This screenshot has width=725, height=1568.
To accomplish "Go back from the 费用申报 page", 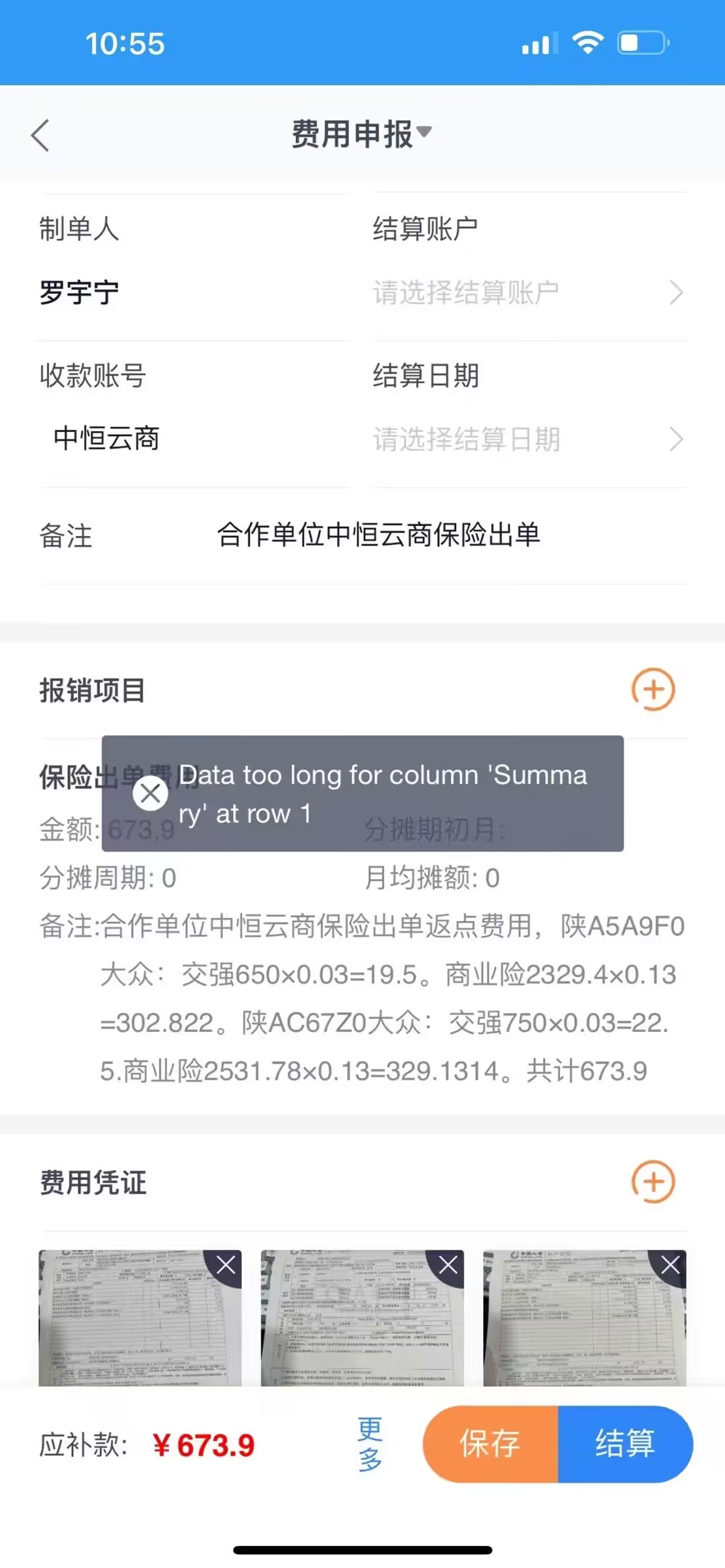I will point(40,136).
